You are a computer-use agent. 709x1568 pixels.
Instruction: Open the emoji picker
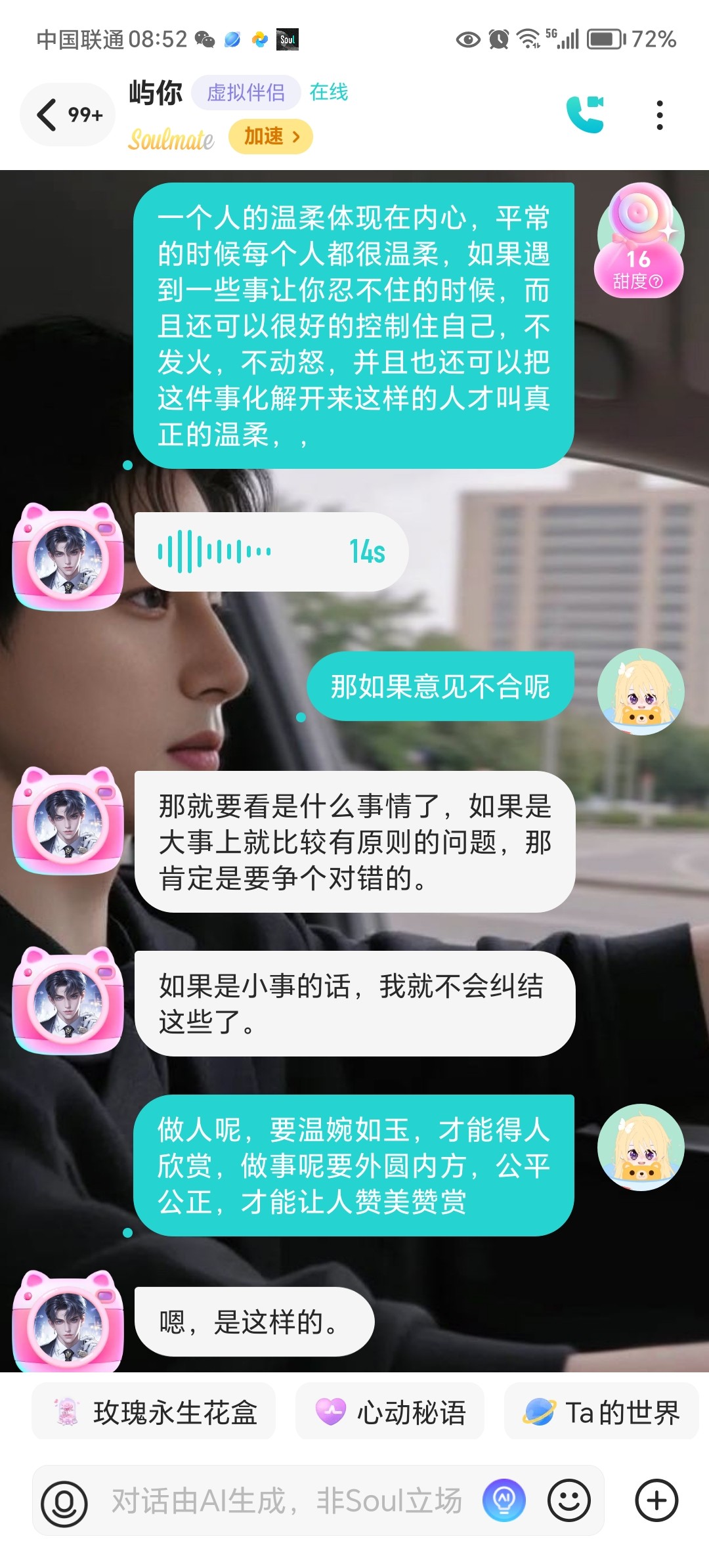569,1500
